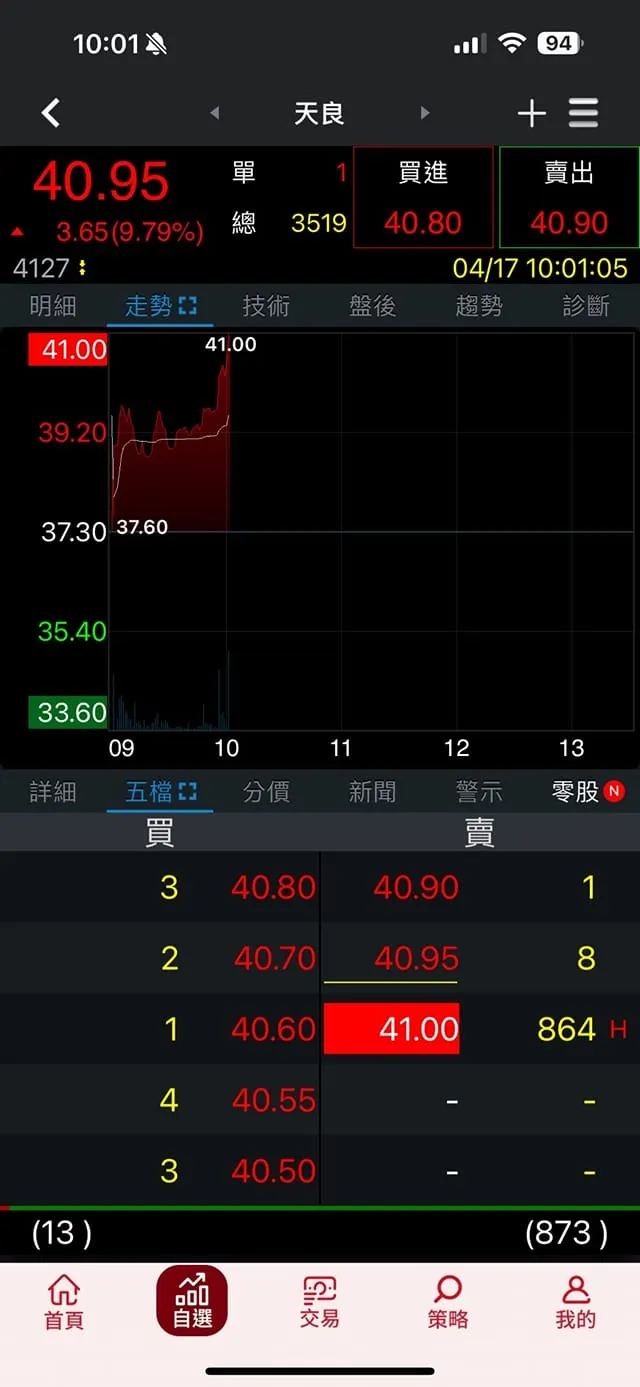Switch to the next stock arrow

click(425, 113)
